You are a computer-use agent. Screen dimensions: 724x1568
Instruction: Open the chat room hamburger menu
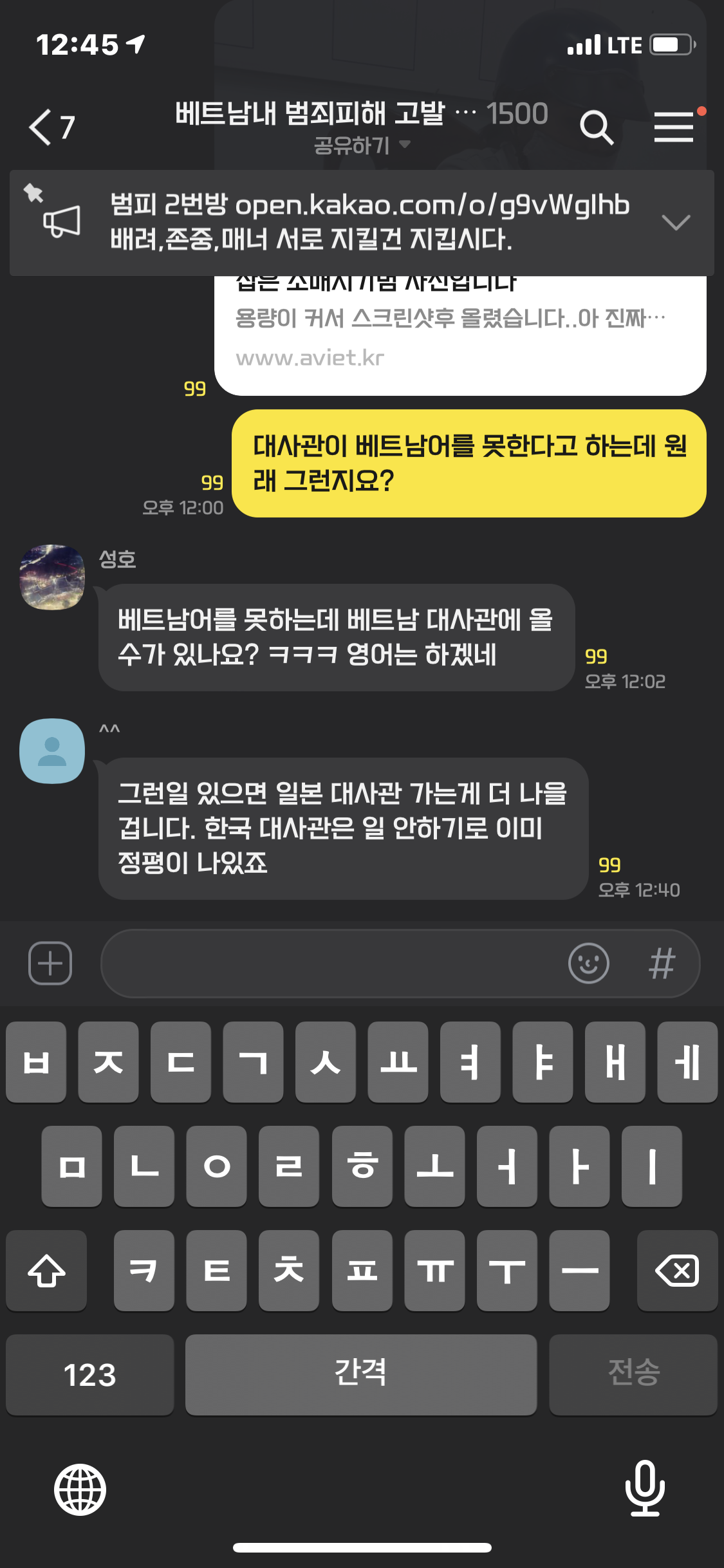pyautogui.click(x=674, y=127)
